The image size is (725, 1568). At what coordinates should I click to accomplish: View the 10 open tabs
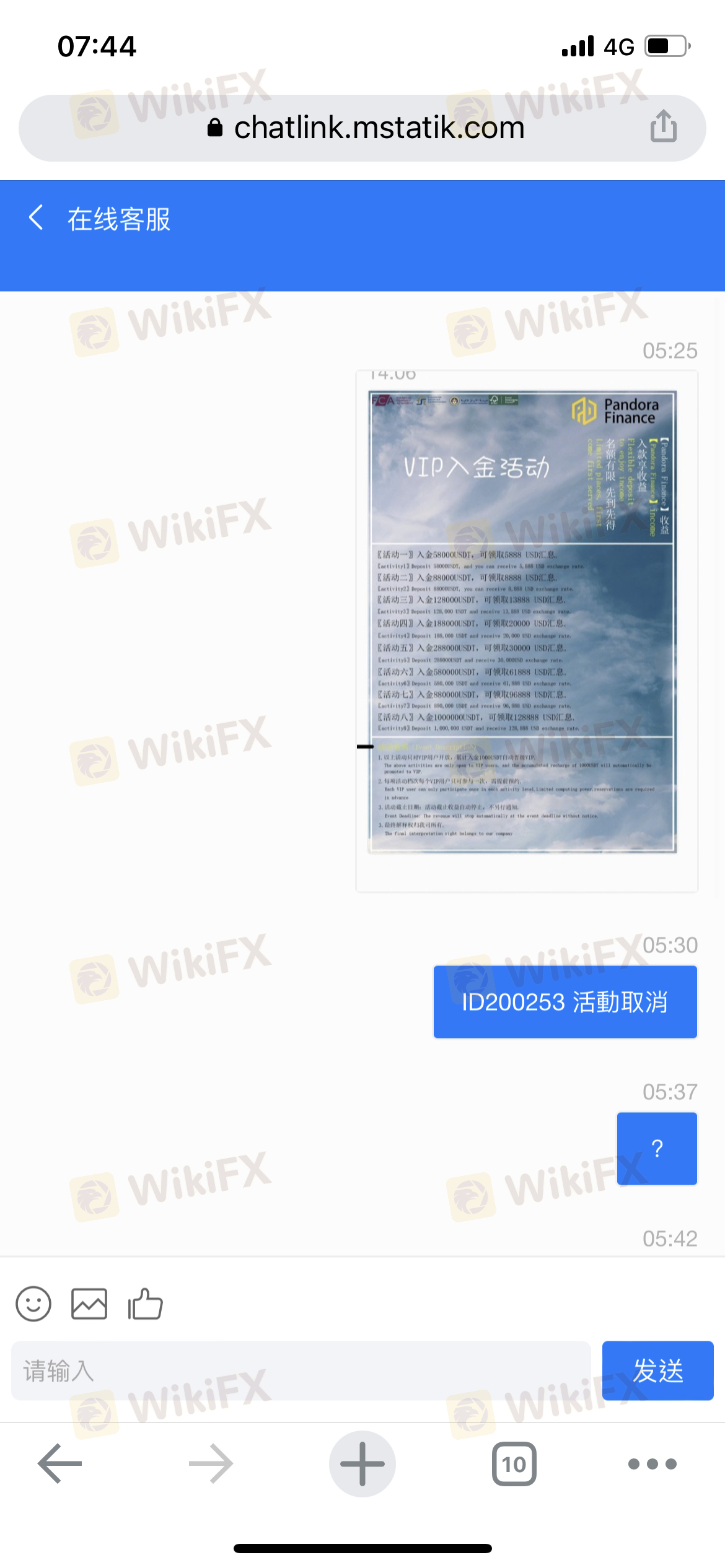coord(514,1463)
